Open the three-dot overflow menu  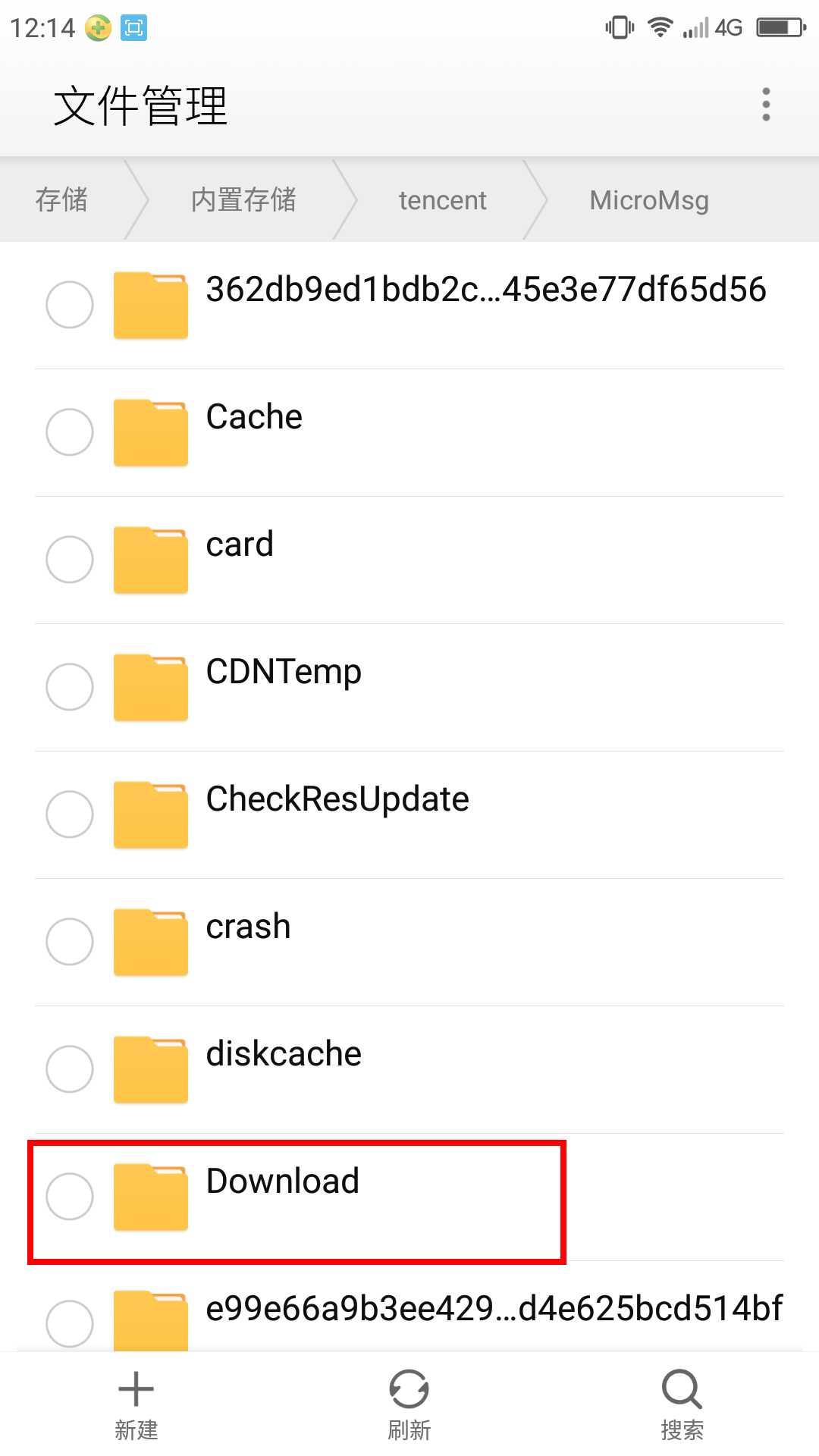pyautogui.click(x=766, y=105)
